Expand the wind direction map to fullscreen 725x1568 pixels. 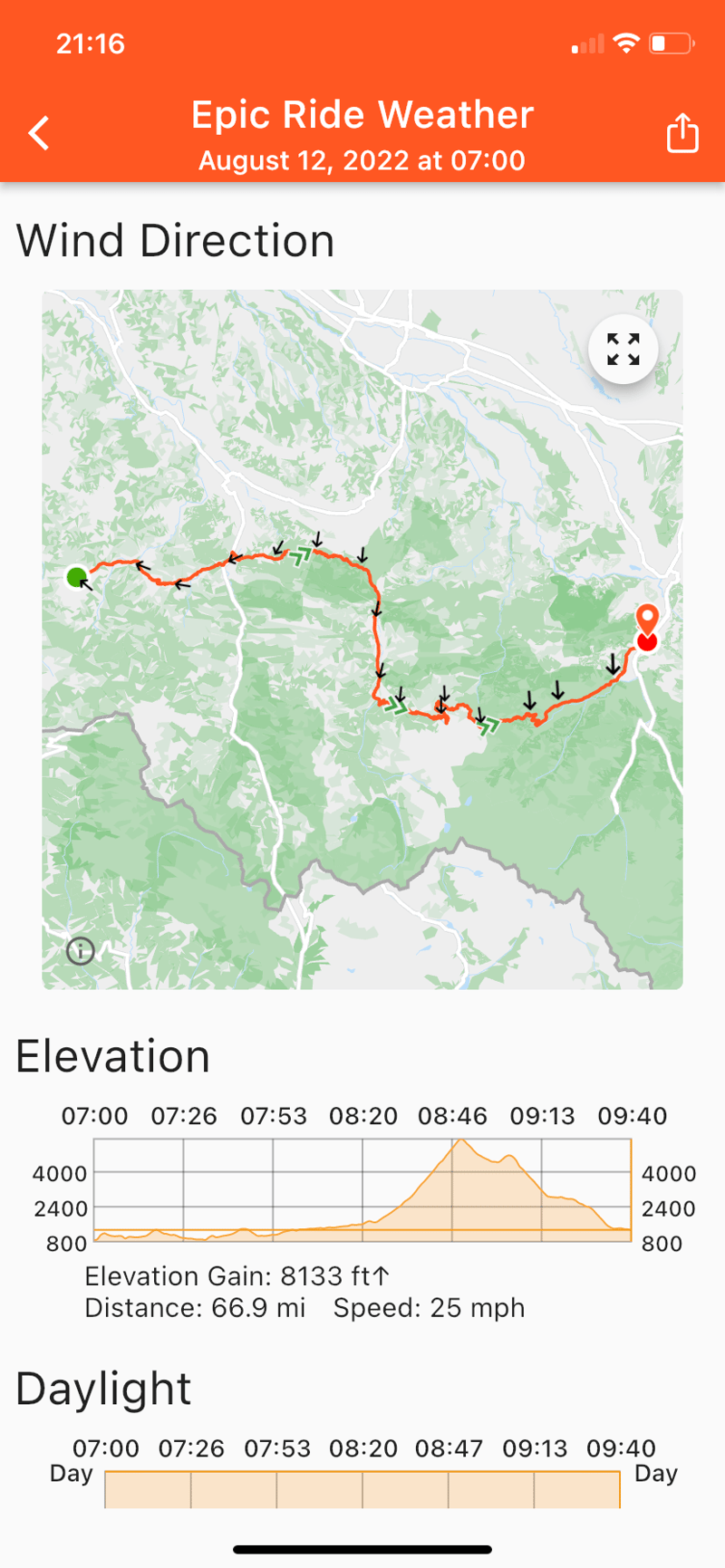623,349
